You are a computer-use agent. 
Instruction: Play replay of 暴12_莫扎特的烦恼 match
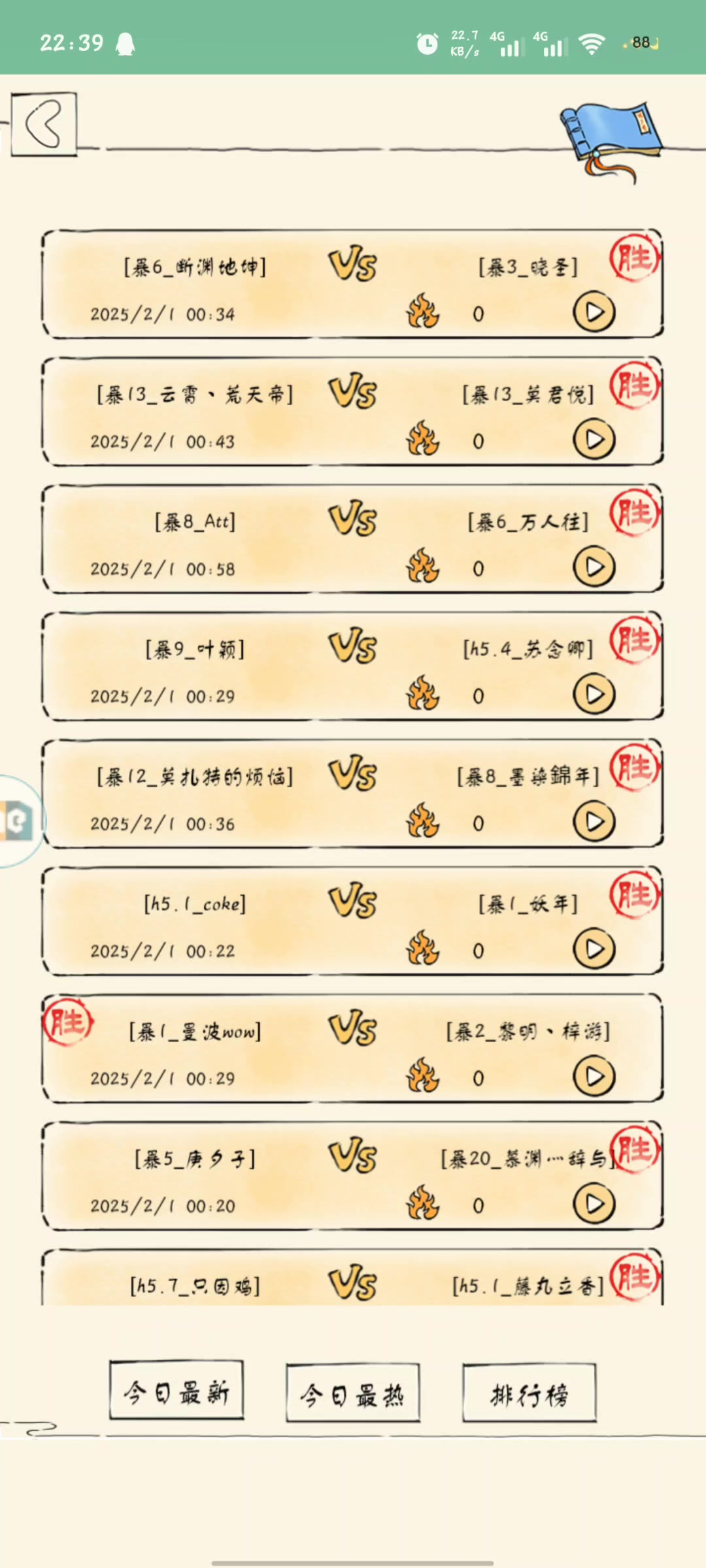(x=594, y=822)
